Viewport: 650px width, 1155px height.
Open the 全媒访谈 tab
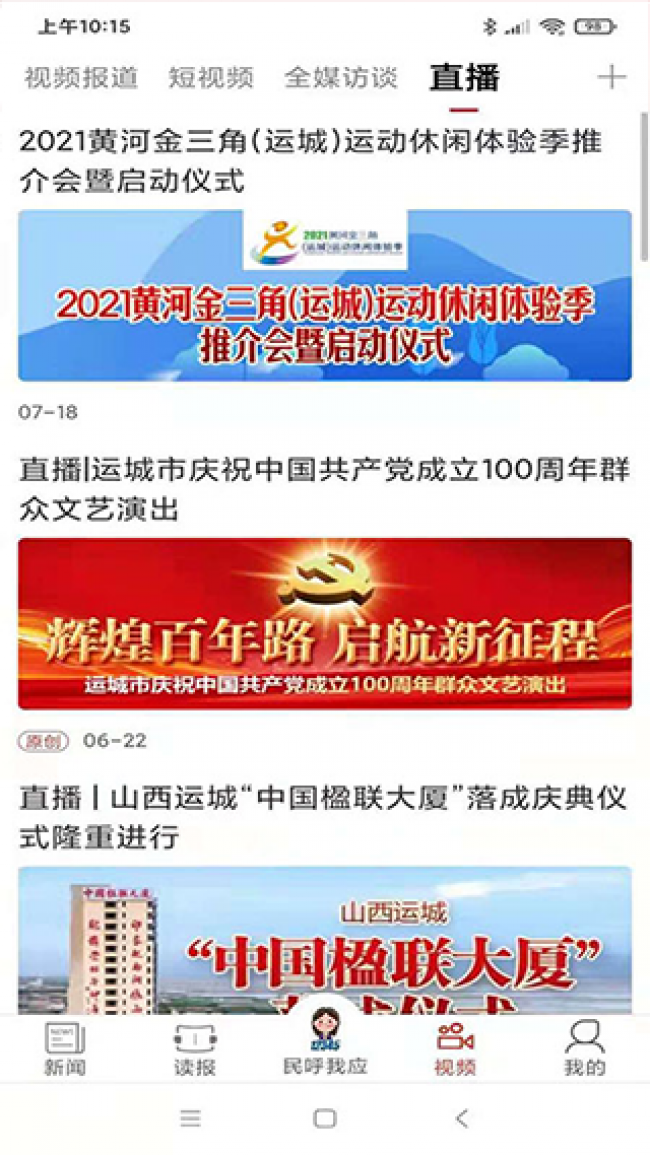click(341, 78)
